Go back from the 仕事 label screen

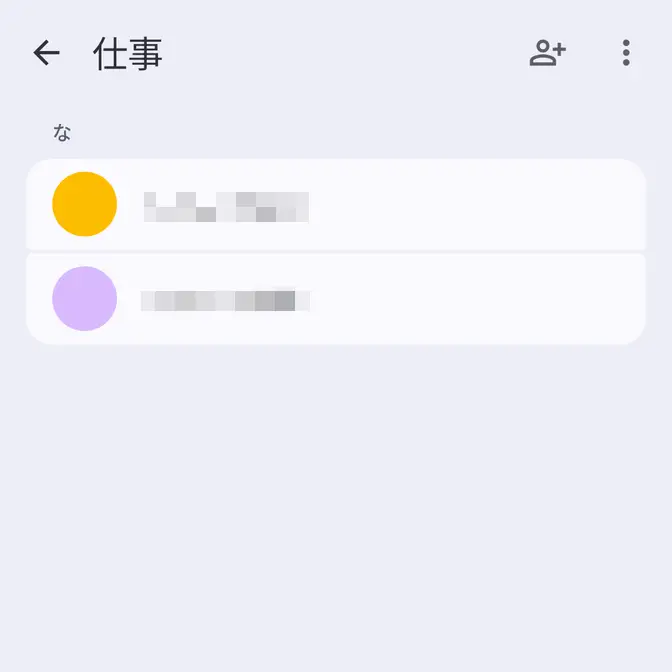46,53
